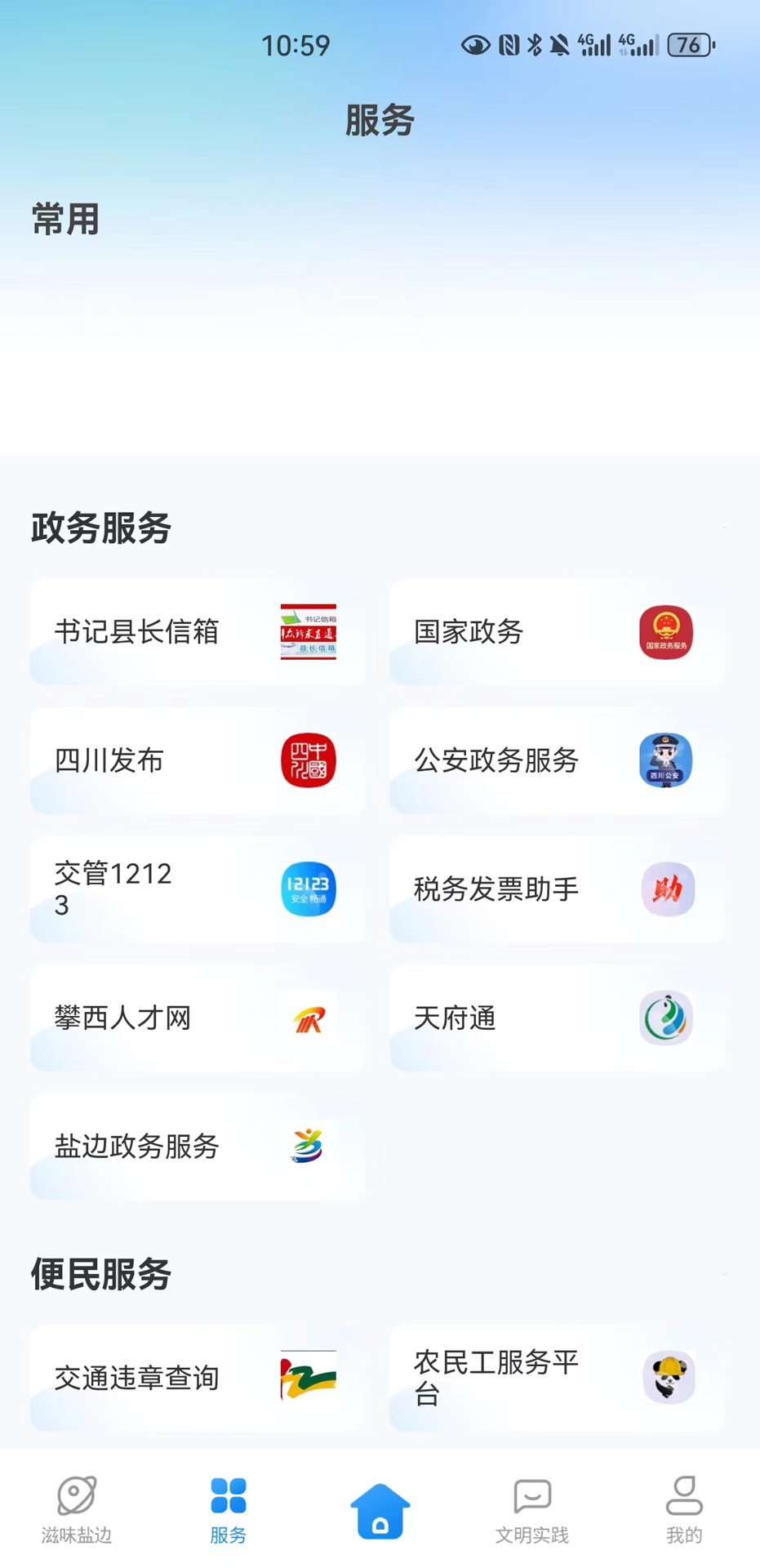
Task: Open 农民工服务平台 card
Action: tap(556, 1378)
